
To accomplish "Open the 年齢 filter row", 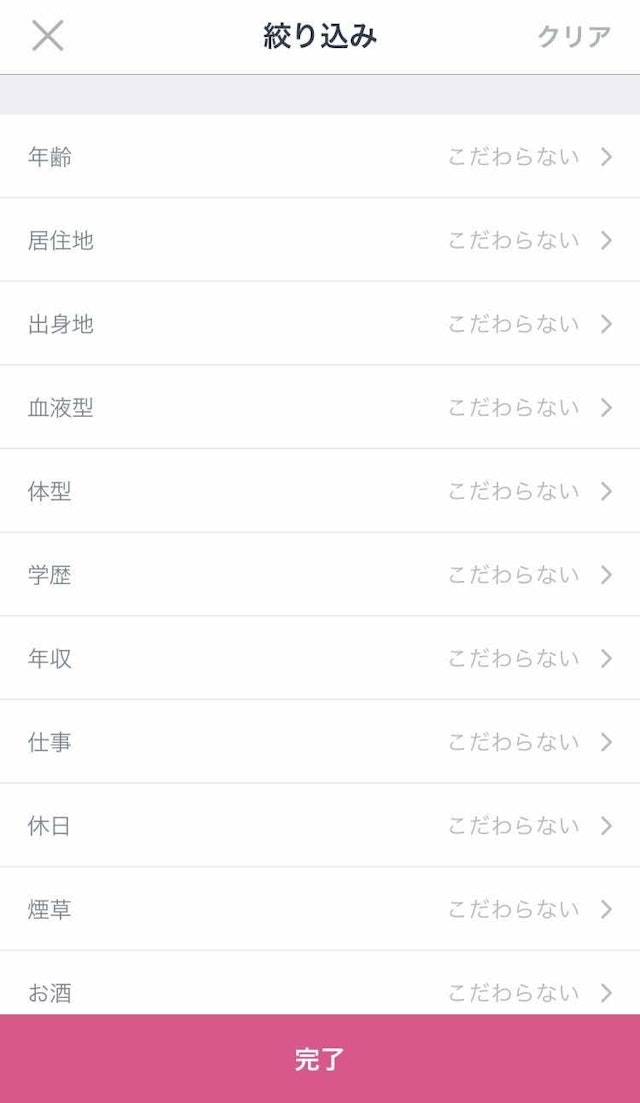I will (x=320, y=157).
